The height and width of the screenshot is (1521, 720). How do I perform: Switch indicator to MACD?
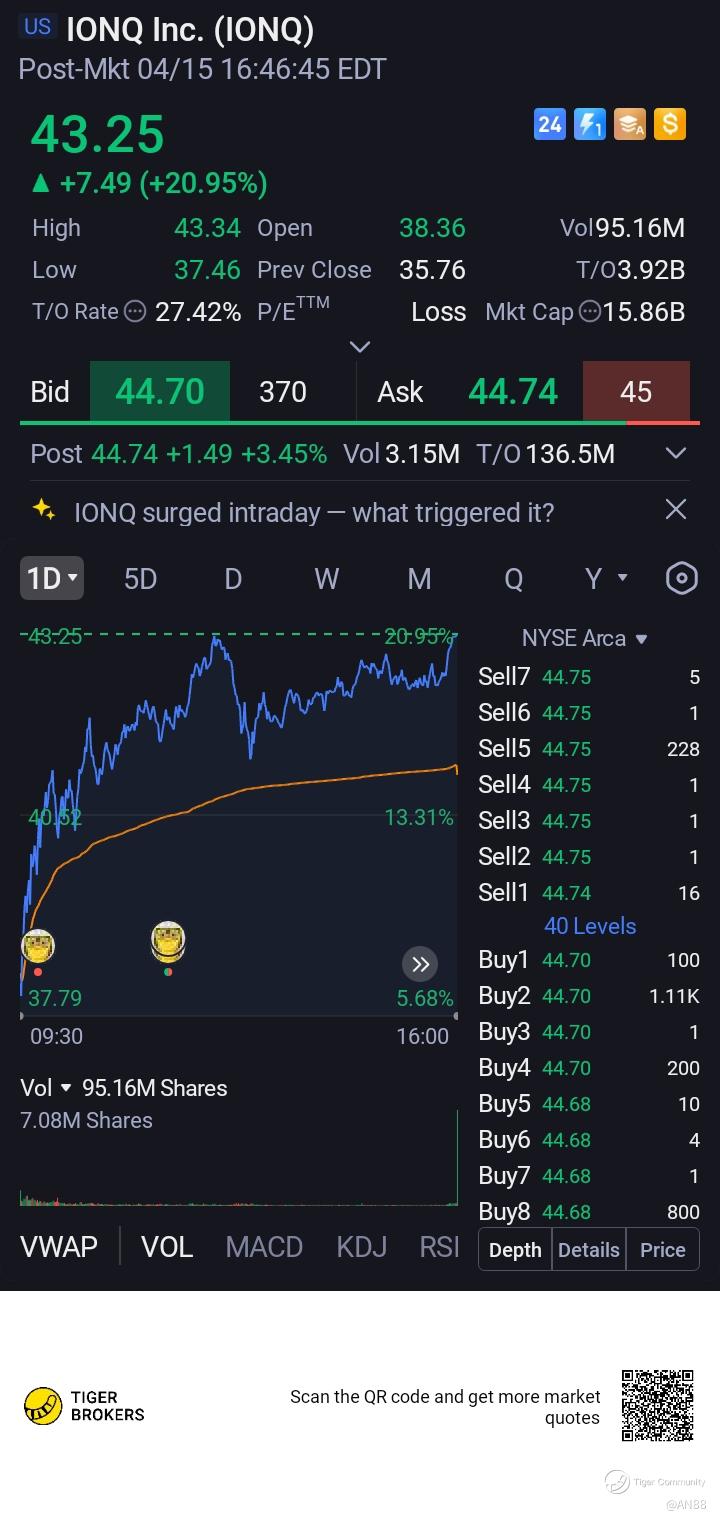(x=264, y=1247)
